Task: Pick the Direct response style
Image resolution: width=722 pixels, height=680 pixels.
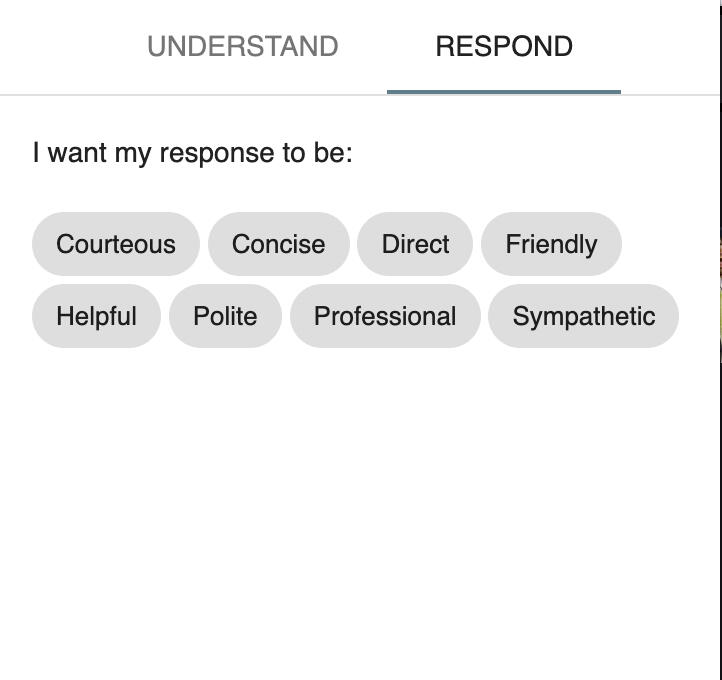Action: [x=415, y=244]
